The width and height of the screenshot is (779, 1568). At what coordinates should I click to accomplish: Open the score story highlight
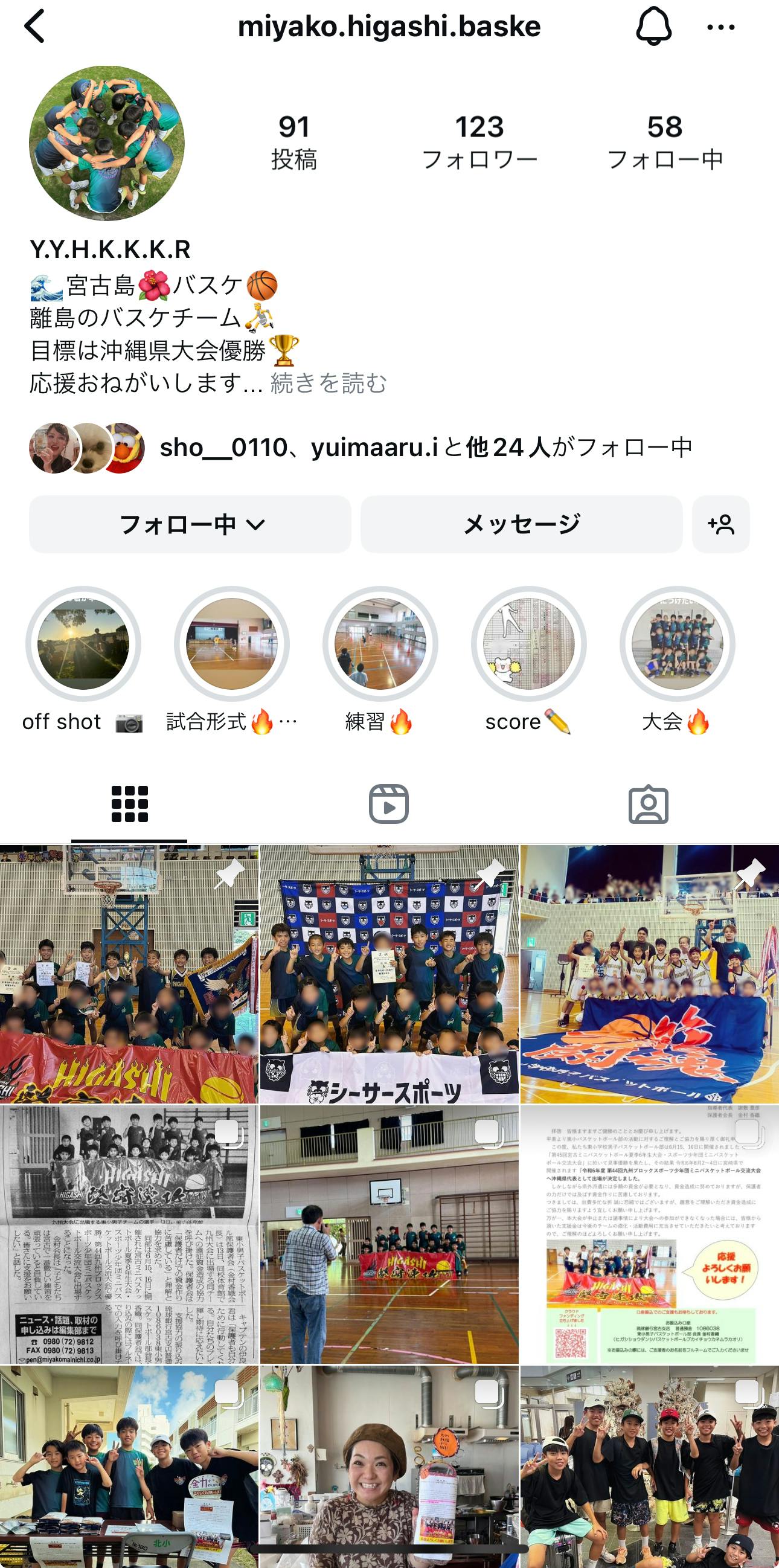pos(529,644)
